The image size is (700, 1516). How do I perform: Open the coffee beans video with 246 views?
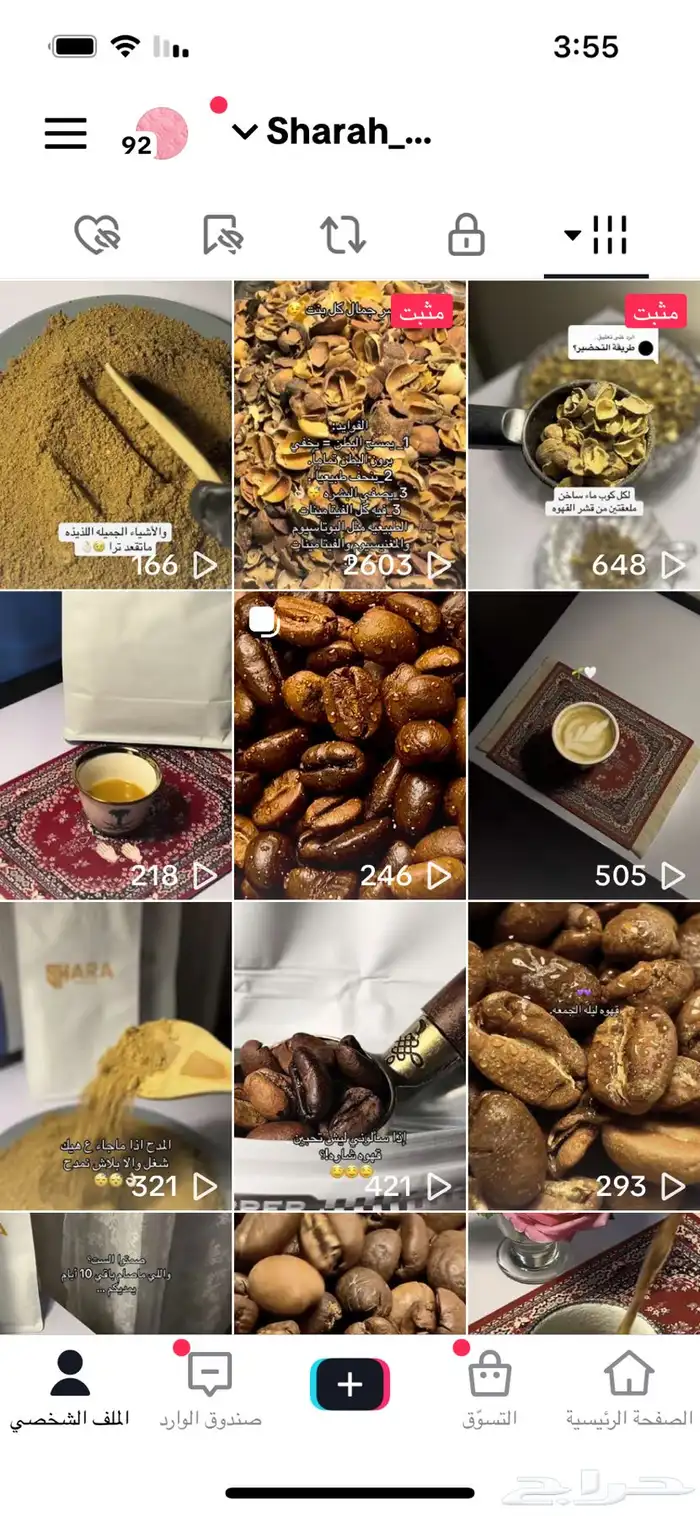[x=350, y=745]
